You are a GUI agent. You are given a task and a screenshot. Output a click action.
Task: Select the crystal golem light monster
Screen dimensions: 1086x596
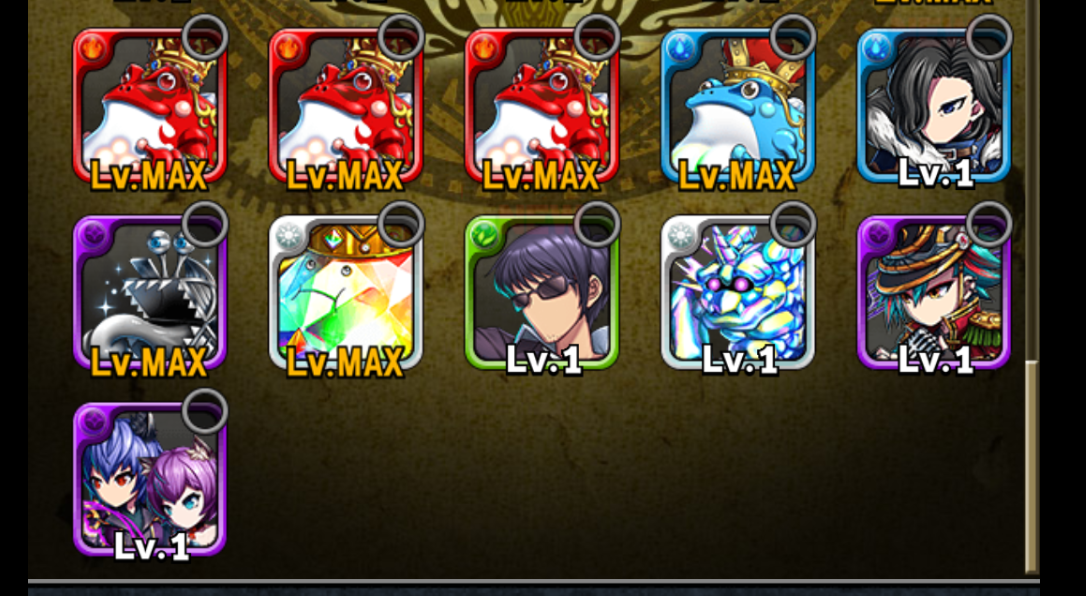point(738,293)
